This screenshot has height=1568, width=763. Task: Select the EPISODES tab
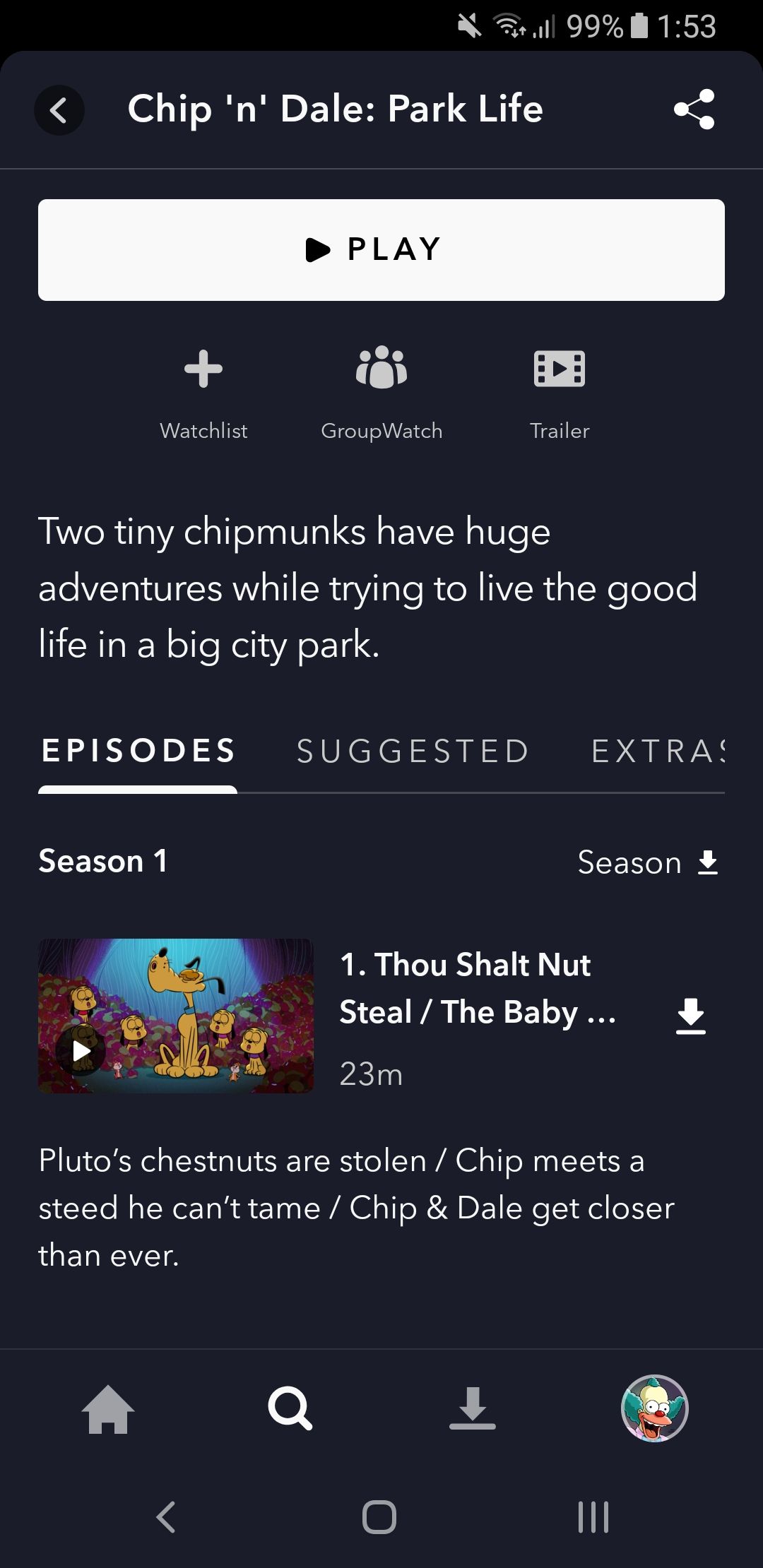pos(137,751)
